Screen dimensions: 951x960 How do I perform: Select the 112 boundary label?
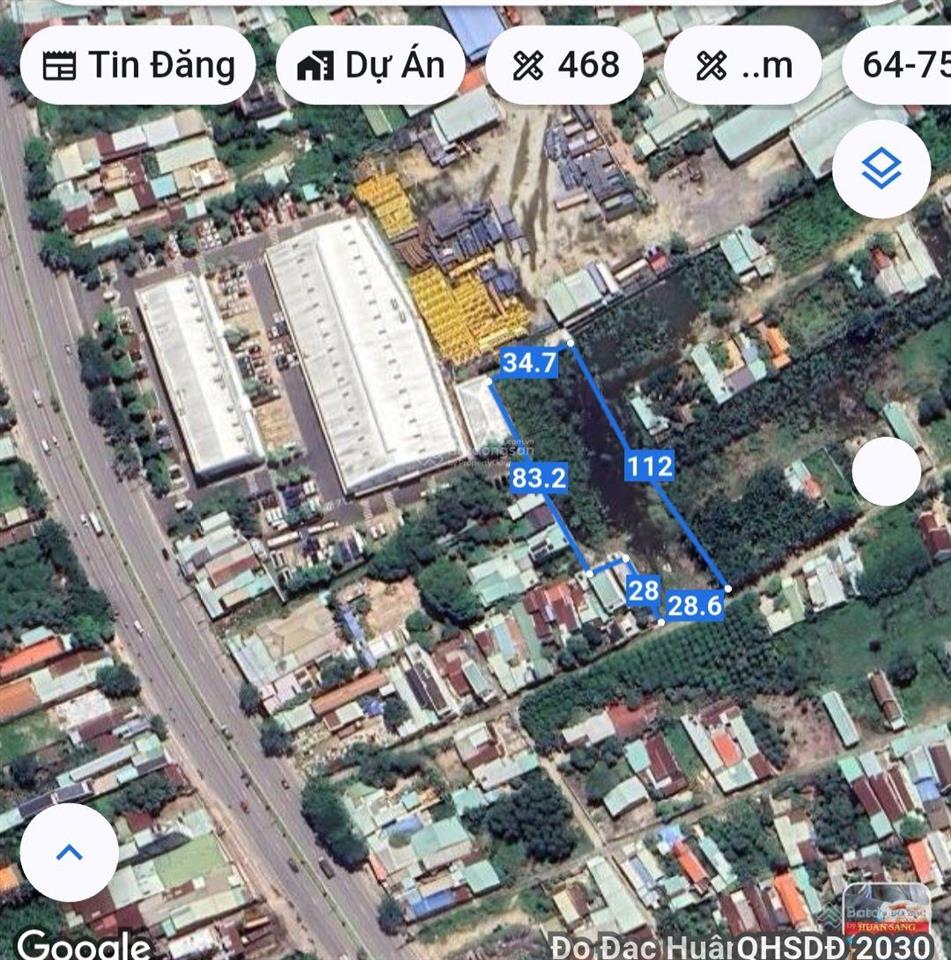(648, 463)
